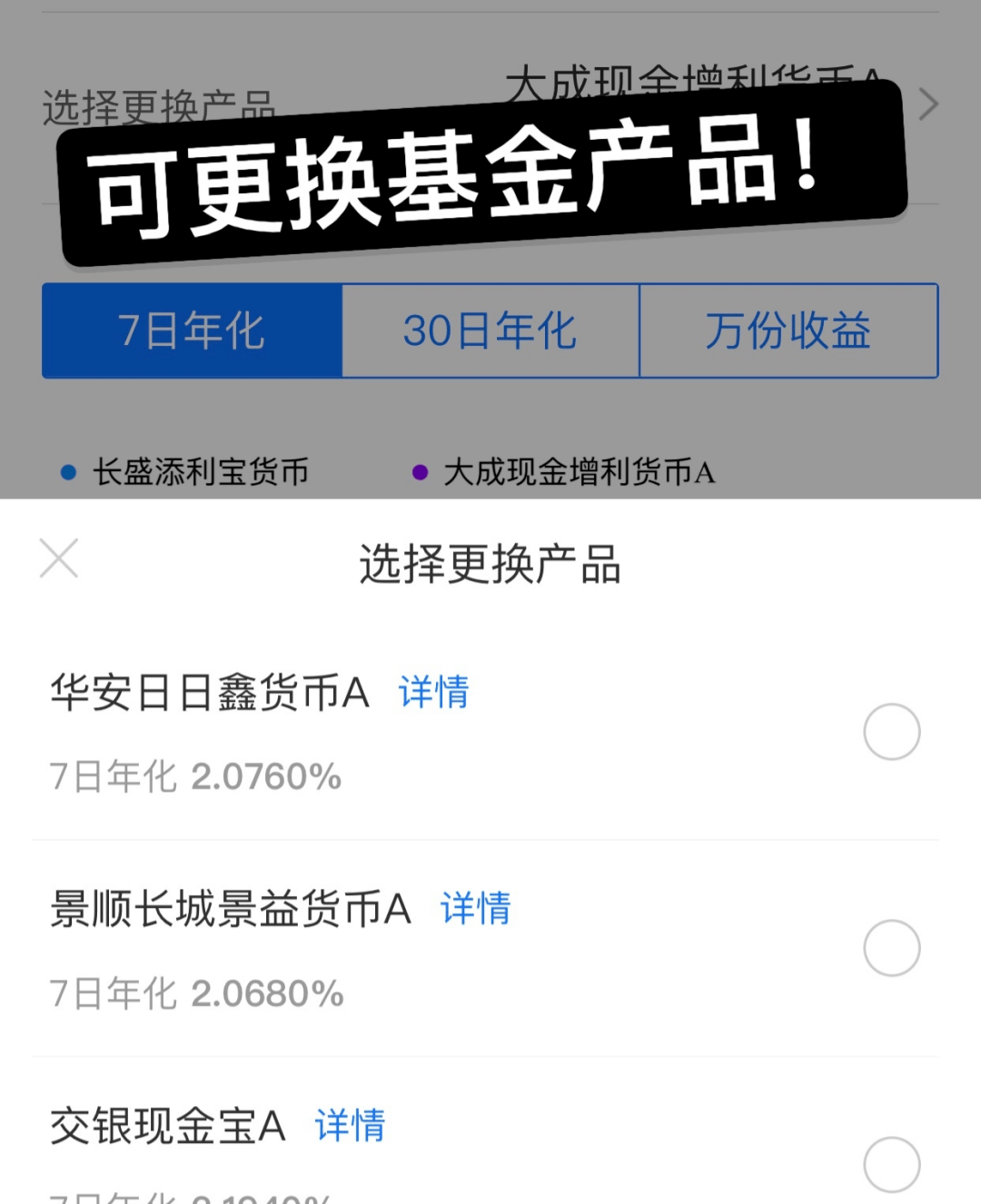981x1204 pixels.
Task: Select the radio circle for 华安日日鑫货币A
Action: 891,731
